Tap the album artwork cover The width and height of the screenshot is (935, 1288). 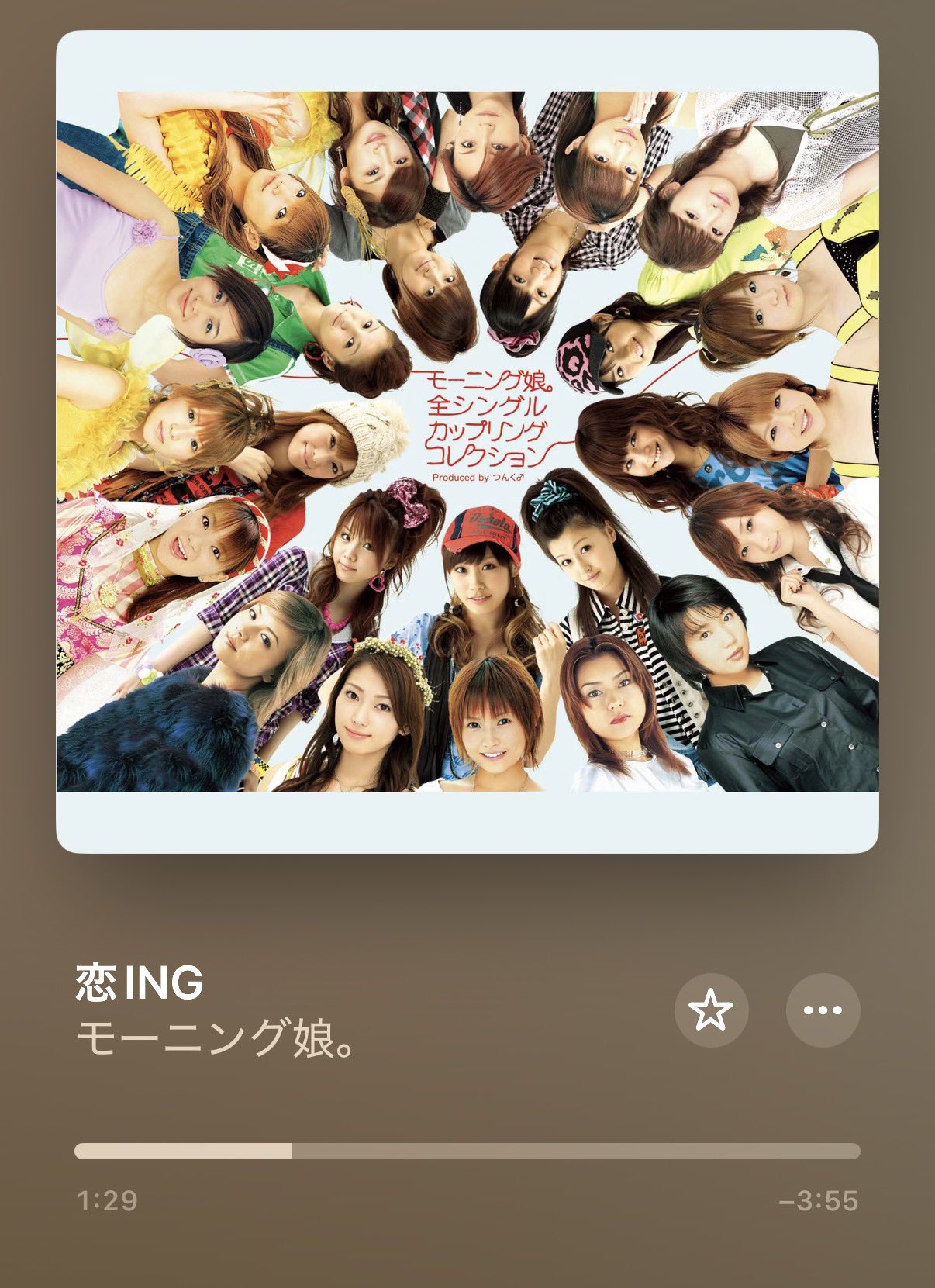coord(467,440)
